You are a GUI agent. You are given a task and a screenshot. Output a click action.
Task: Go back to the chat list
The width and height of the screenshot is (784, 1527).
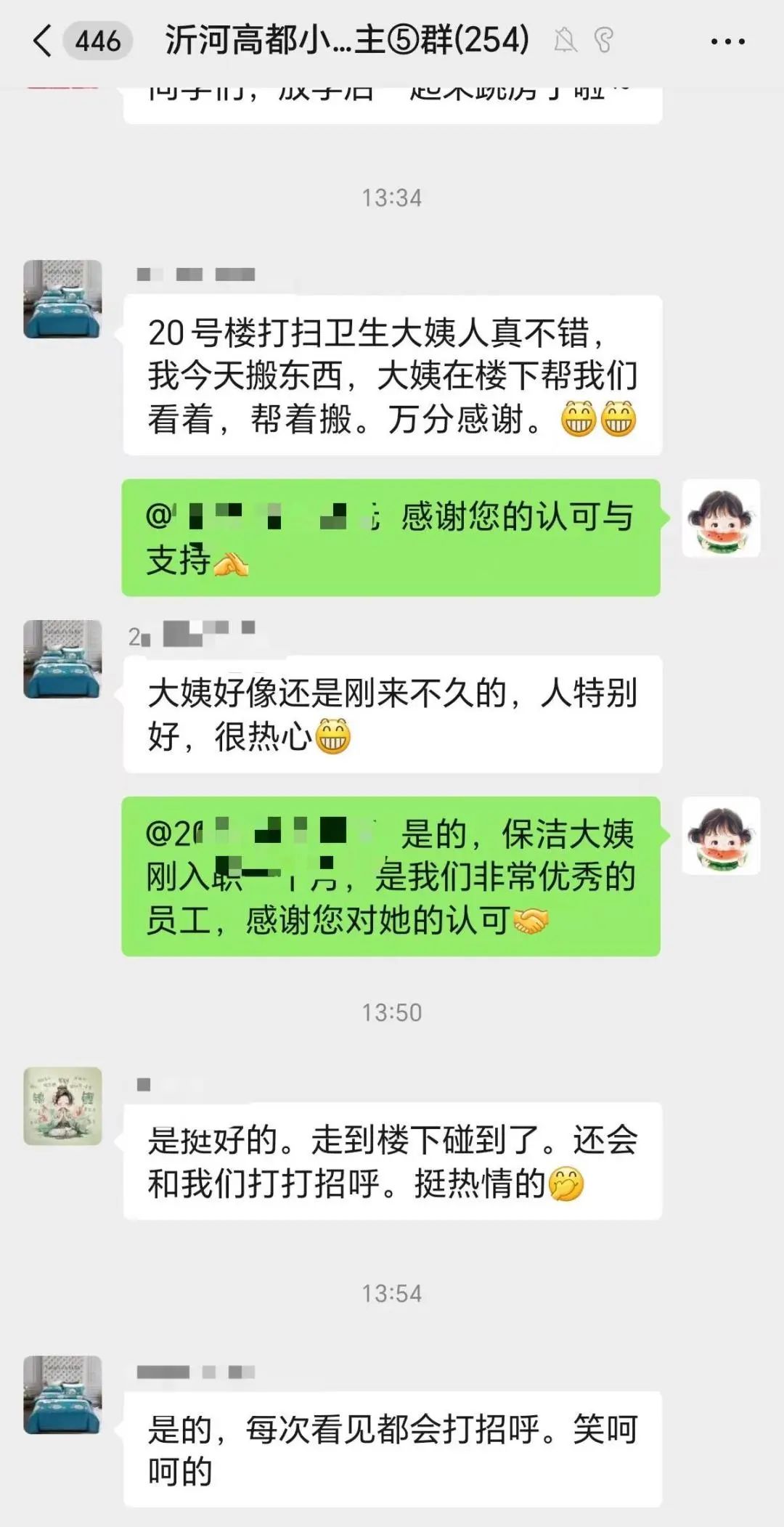(44, 40)
